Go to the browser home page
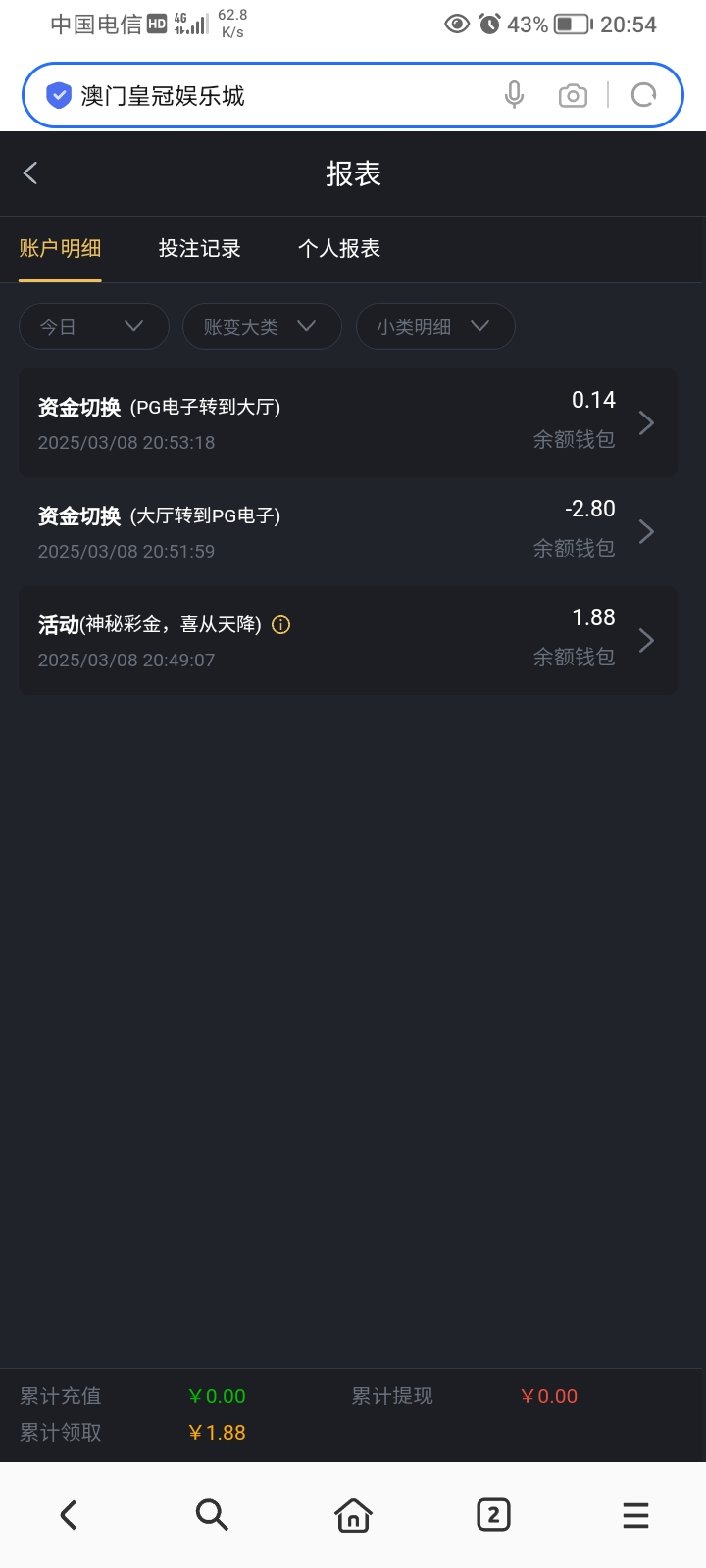This screenshot has width=706, height=1568. coord(353,1515)
